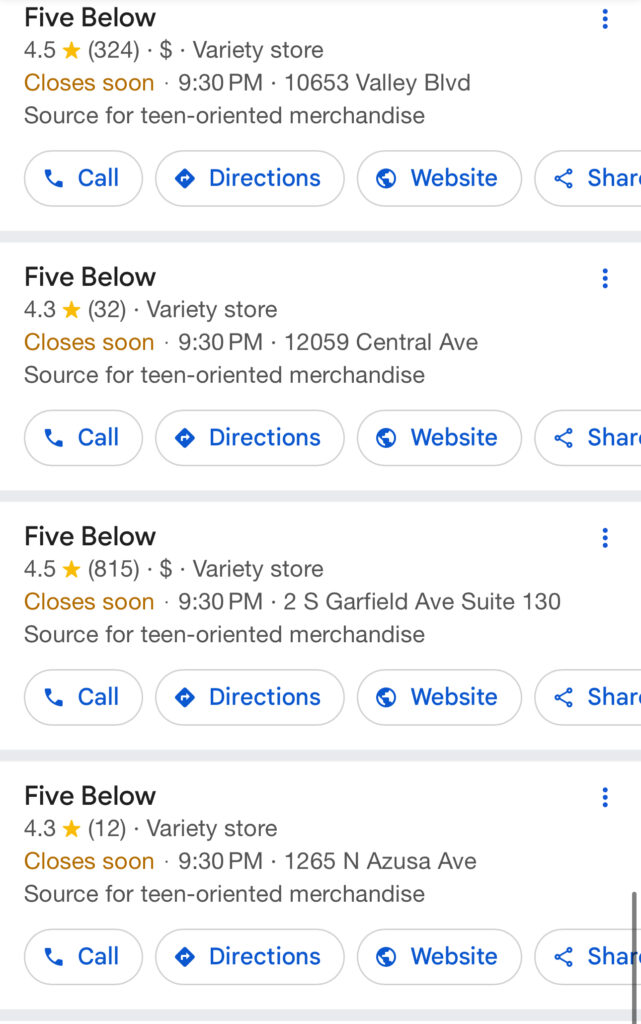Open overflow menu for 12059 Central Ave store
The image size is (641, 1024).
tap(605, 278)
